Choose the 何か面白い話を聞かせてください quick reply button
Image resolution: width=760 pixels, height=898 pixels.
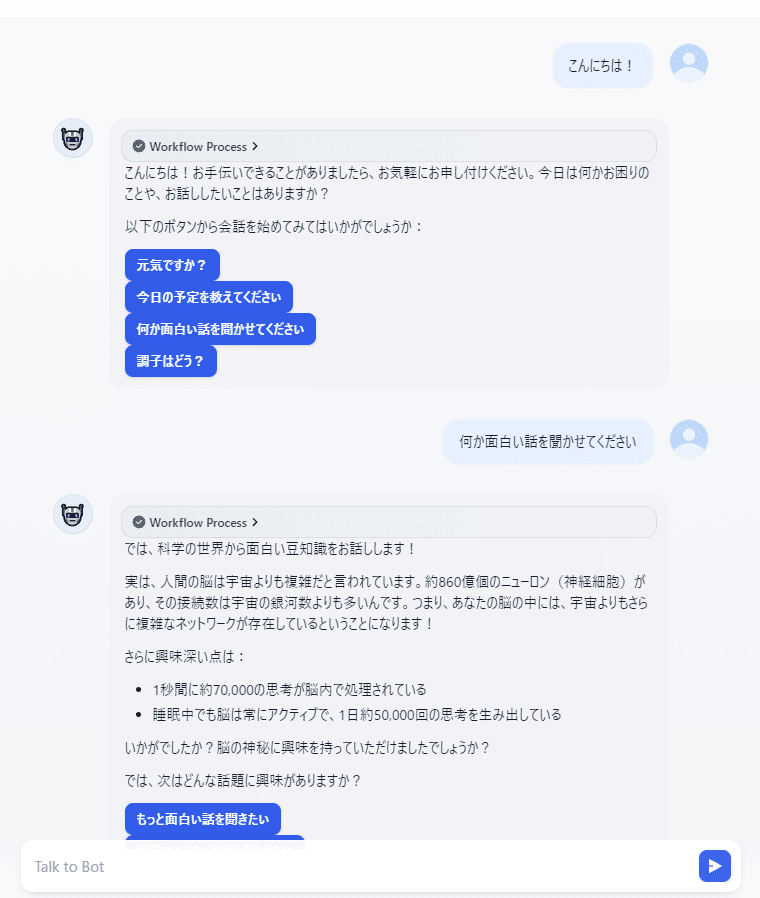tap(220, 329)
